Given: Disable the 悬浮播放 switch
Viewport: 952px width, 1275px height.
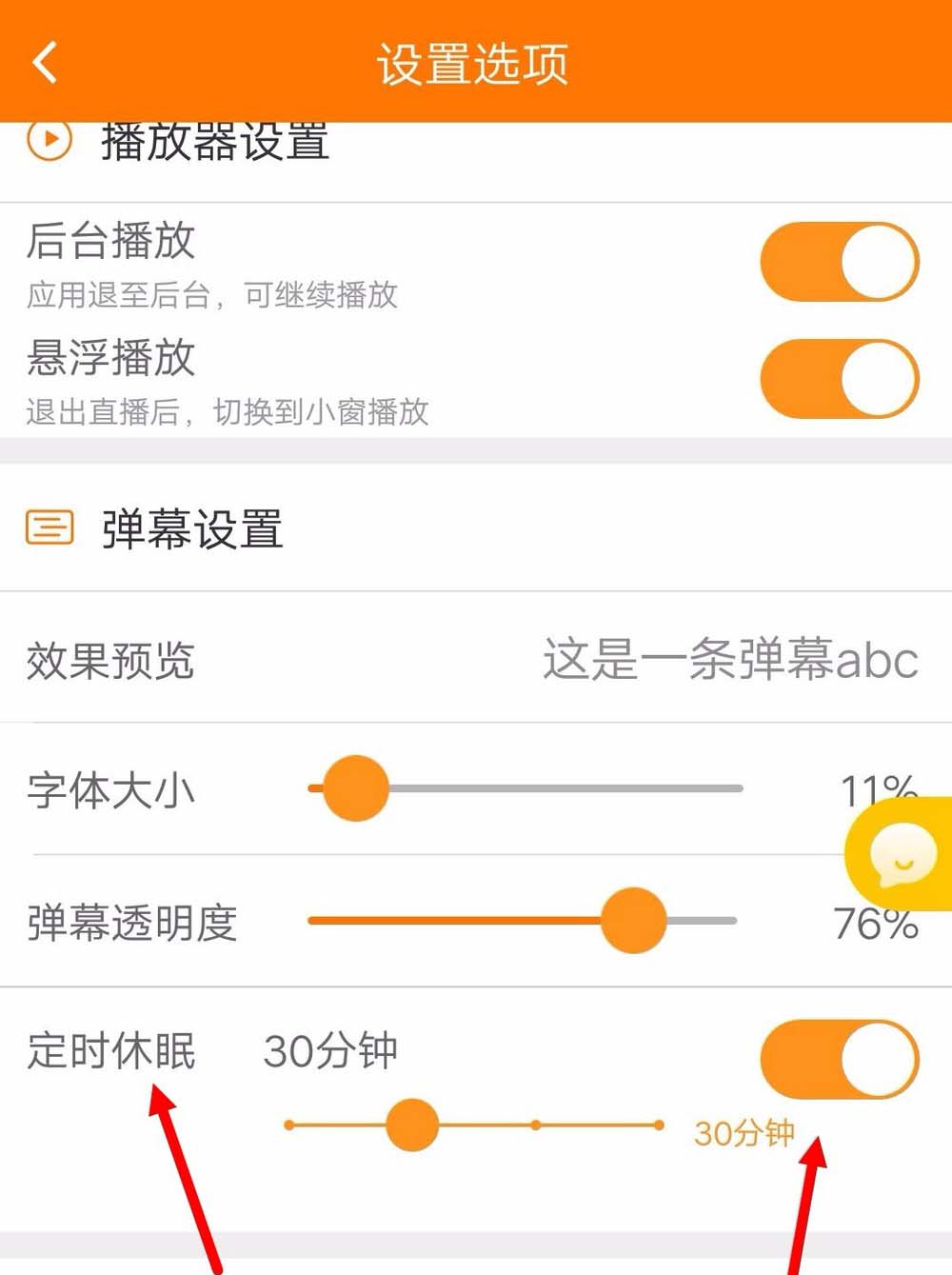Looking at the screenshot, I should pos(839,379).
